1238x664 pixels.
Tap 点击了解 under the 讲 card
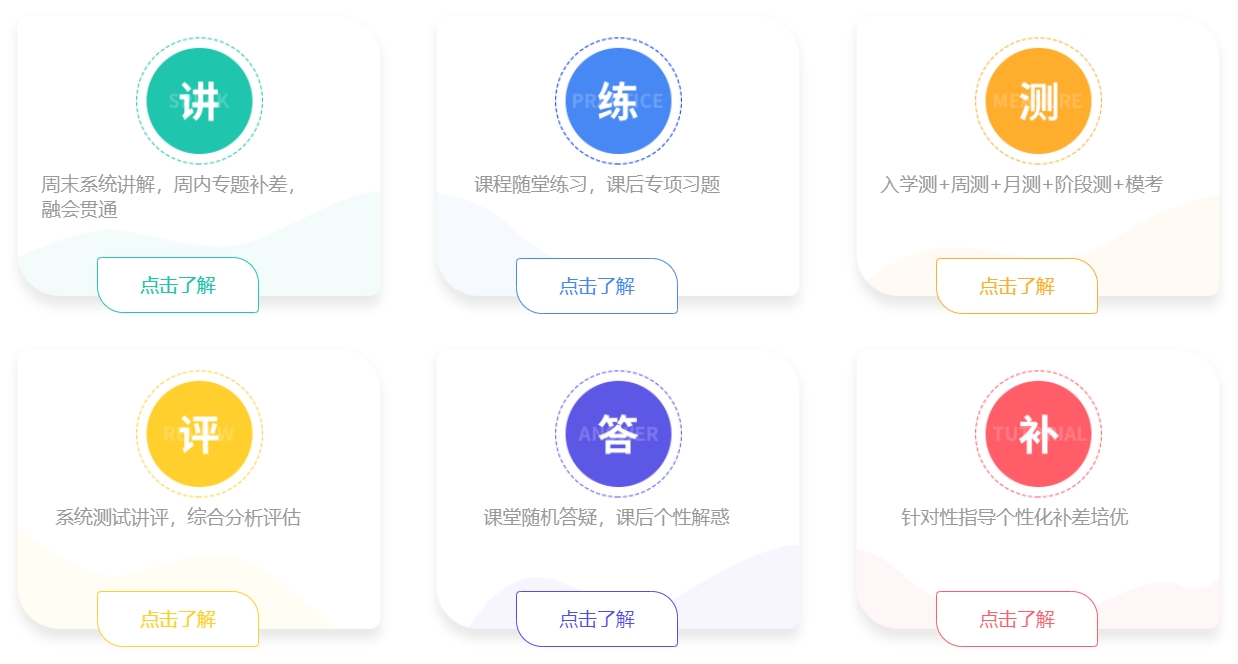pyautogui.click(x=178, y=285)
